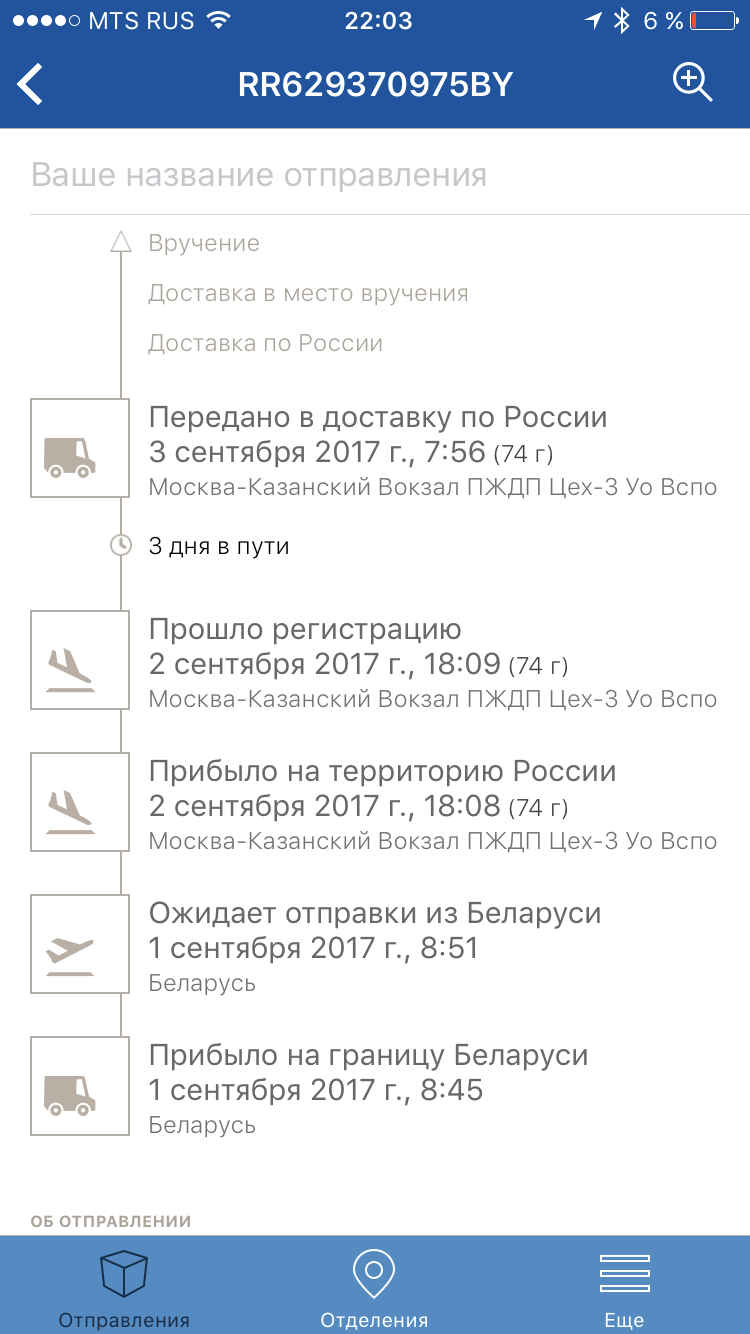Enter a name in 'Ваше название отправления'
This screenshot has height=1334, width=750.
pos(390,175)
